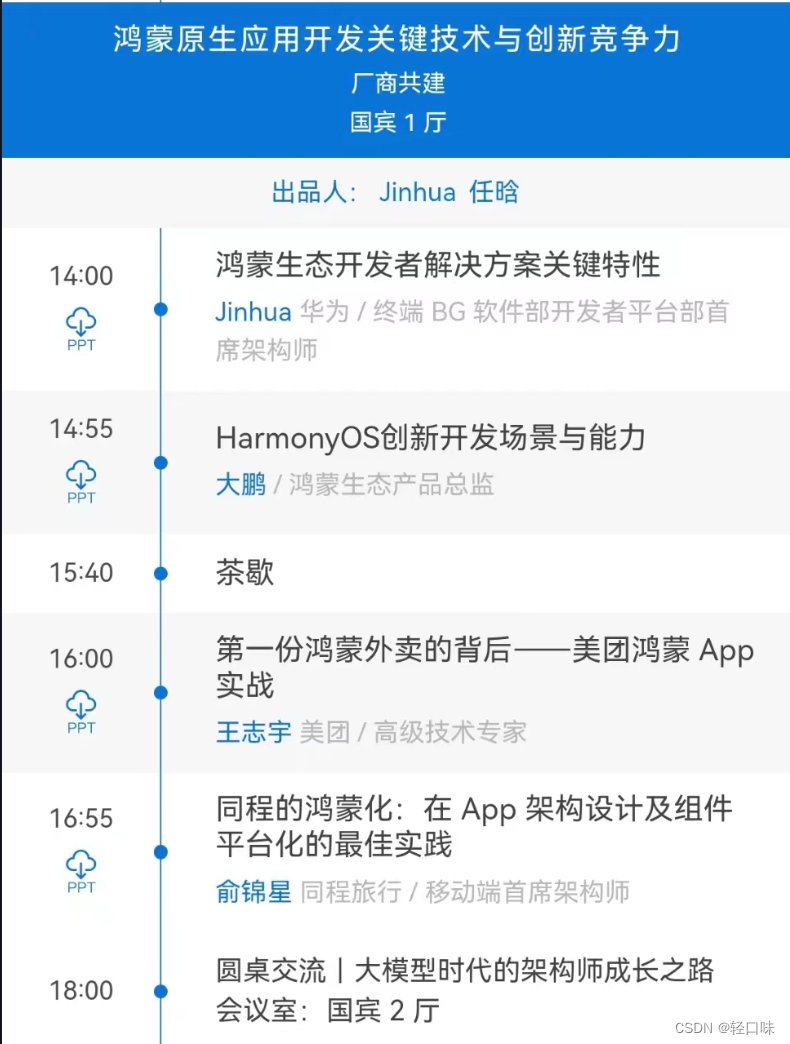
Task: Download PPT for HarmonyOS创新开发场景与能力
Action: tap(80, 479)
